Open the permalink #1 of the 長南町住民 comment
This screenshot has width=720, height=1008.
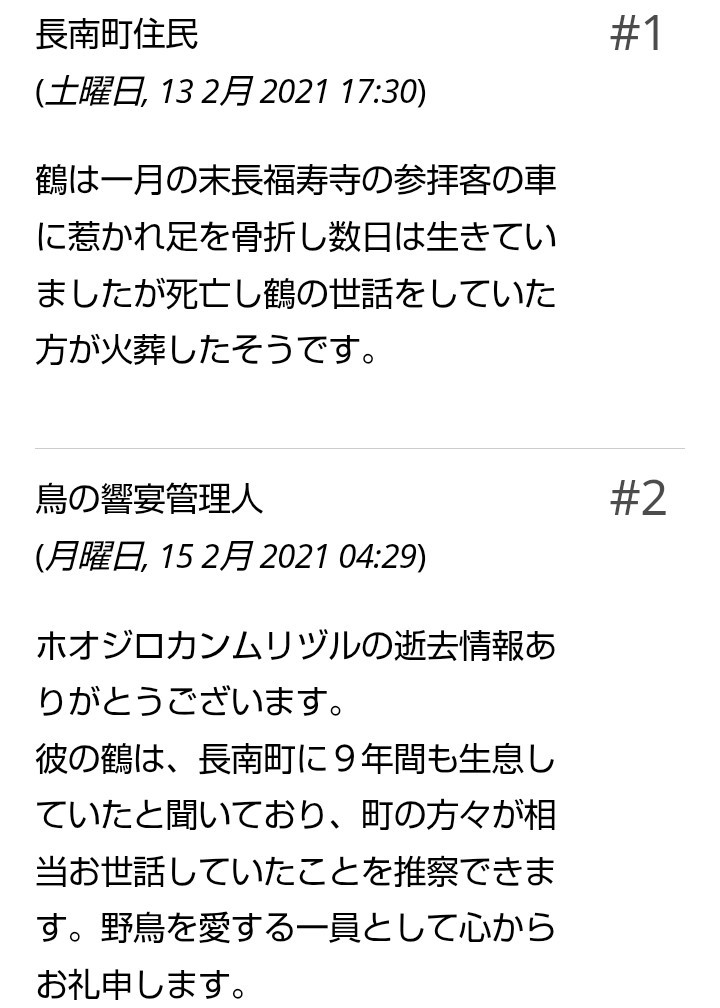point(637,35)
